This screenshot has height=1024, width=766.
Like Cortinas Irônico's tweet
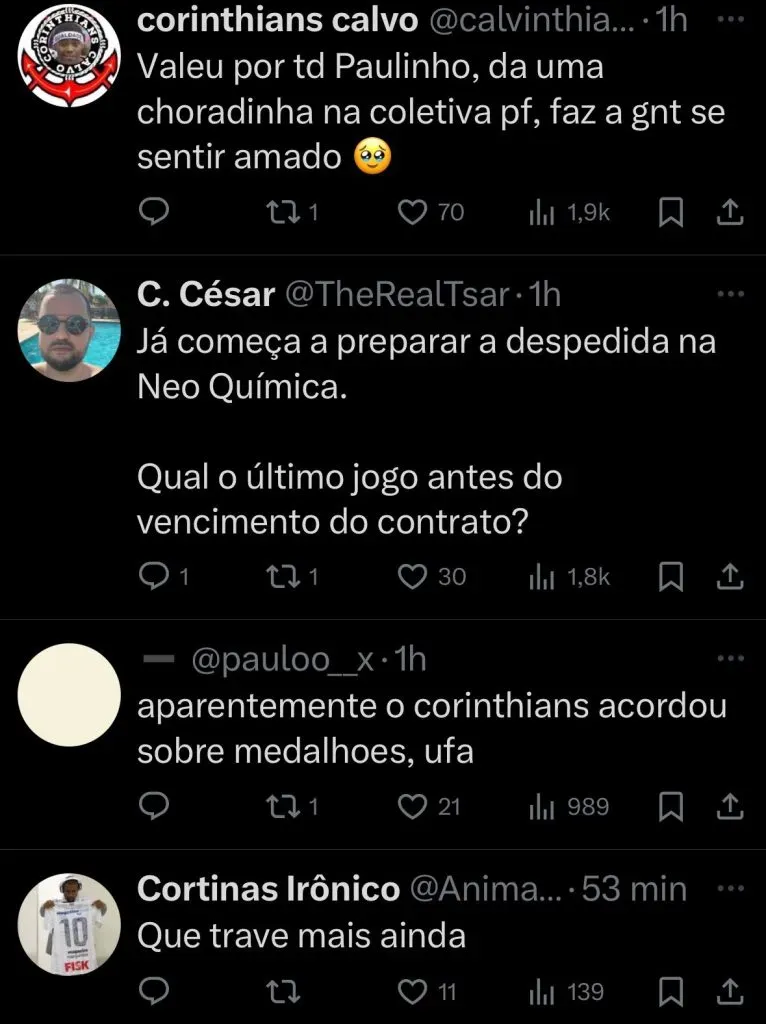pos(412,991)
